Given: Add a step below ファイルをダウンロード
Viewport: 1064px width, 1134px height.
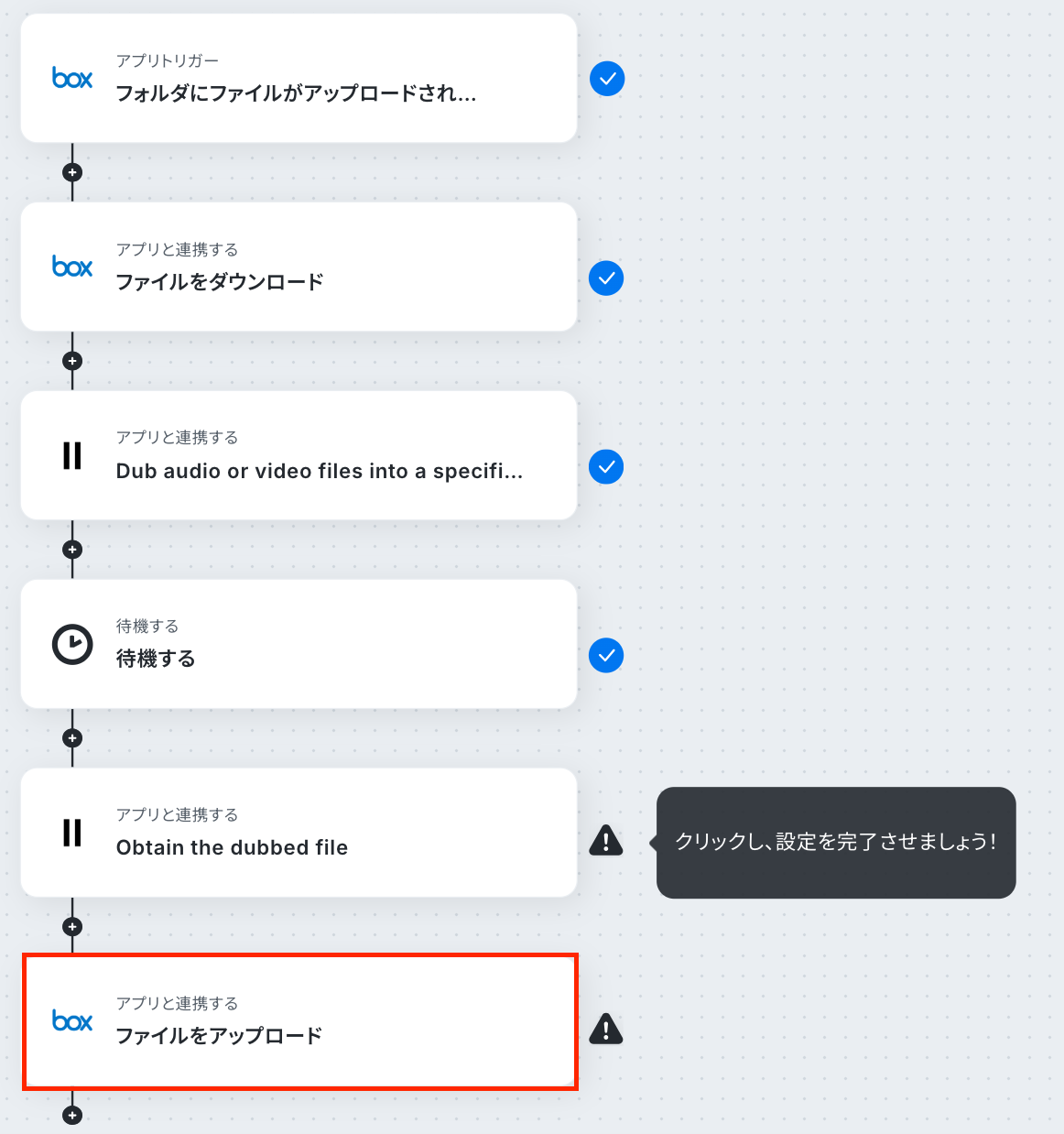Looking at the screenshot, I should [72, 361].
